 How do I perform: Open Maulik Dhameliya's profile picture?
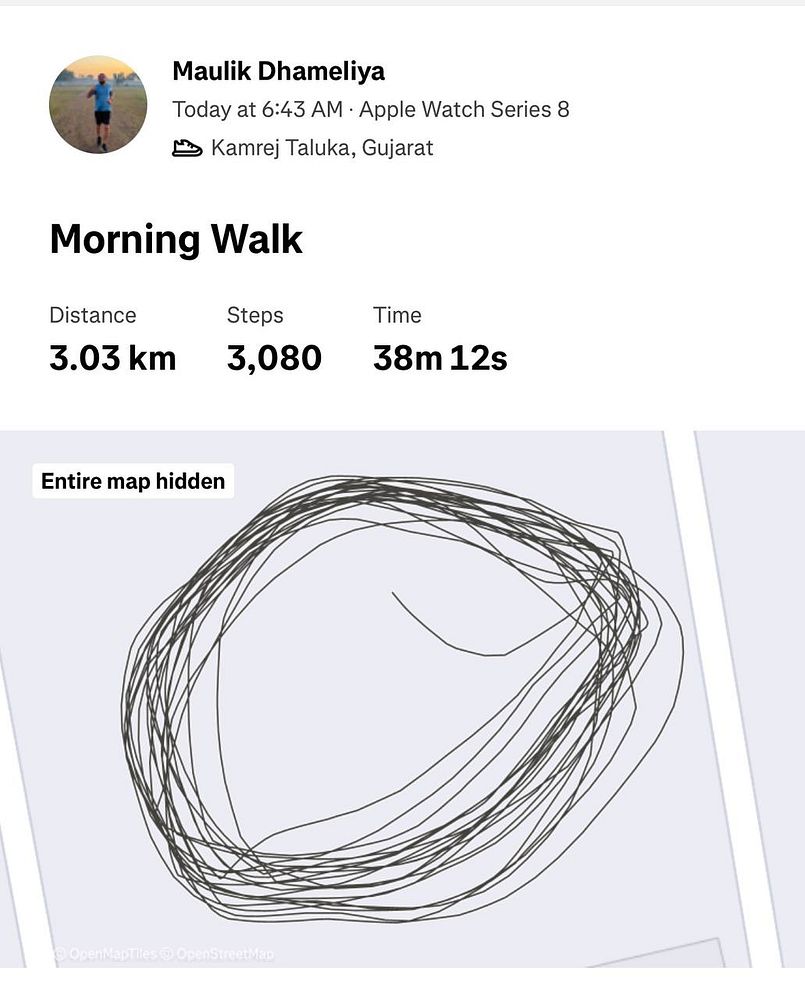point(98,105)
